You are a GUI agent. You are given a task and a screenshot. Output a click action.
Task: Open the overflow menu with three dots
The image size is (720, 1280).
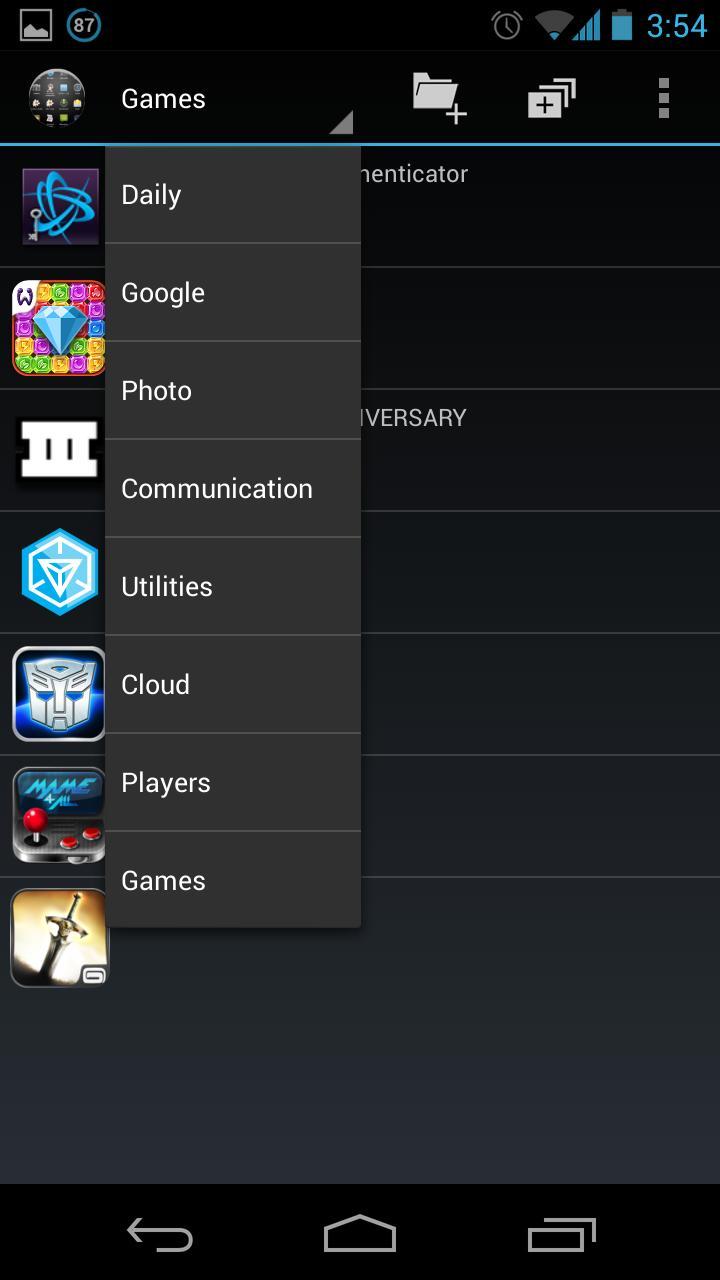point(663,97)
